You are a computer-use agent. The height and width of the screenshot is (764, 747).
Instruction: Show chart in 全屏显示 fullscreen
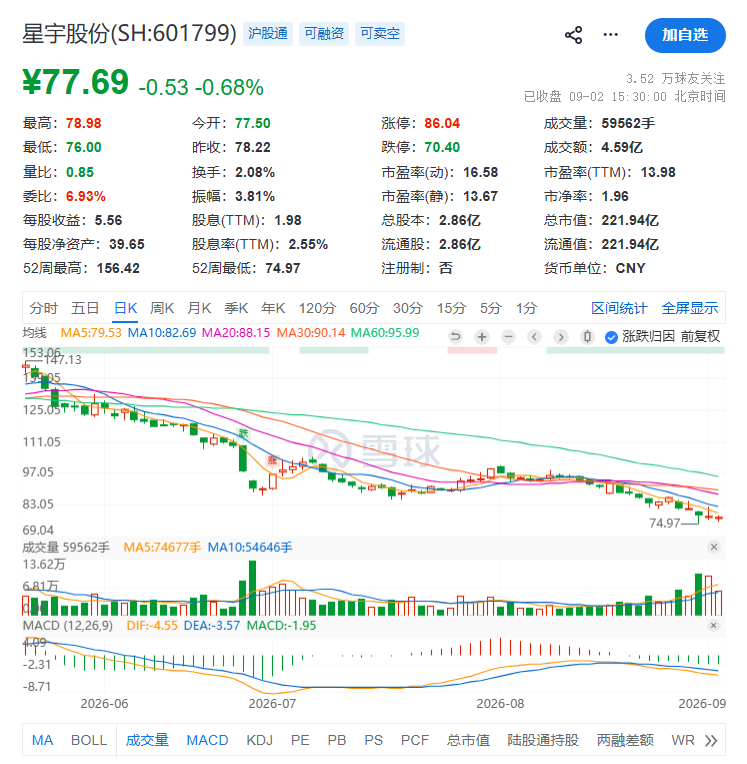tap(690, 308)
